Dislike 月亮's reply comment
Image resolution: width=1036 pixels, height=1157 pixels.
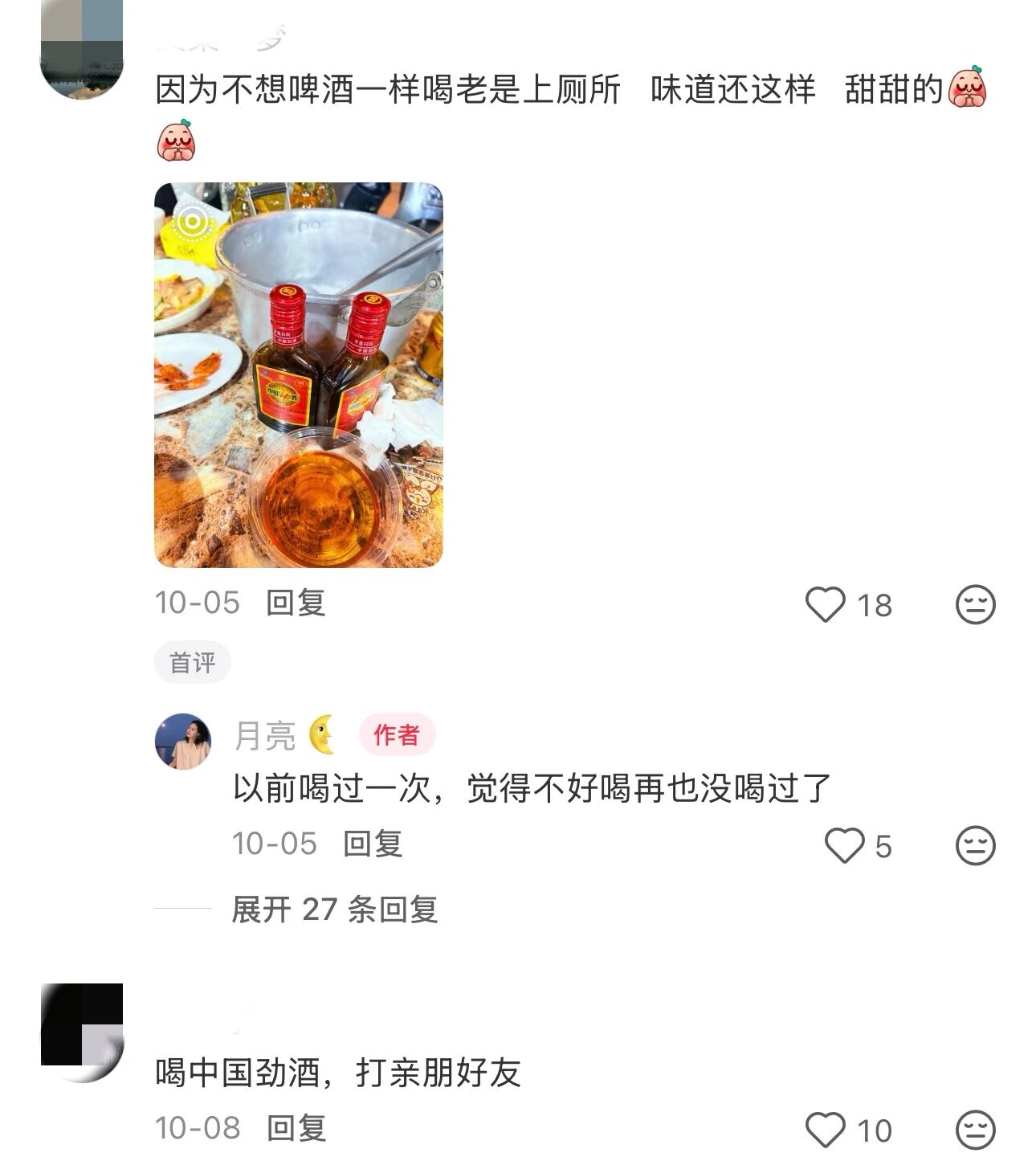(975, 845)
